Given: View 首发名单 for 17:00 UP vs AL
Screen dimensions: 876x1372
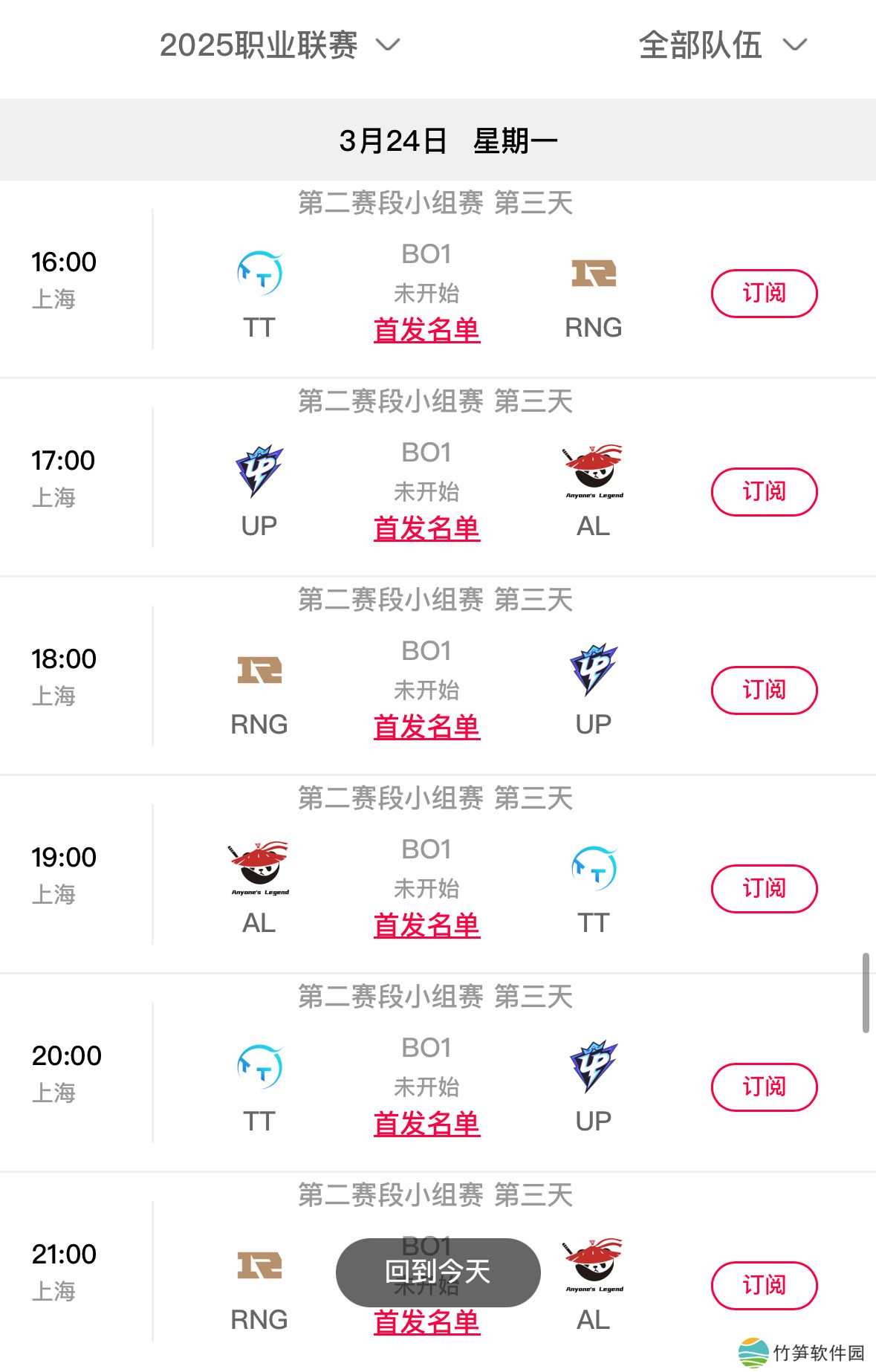Looking at the screenshot, I should coord(426,528).
